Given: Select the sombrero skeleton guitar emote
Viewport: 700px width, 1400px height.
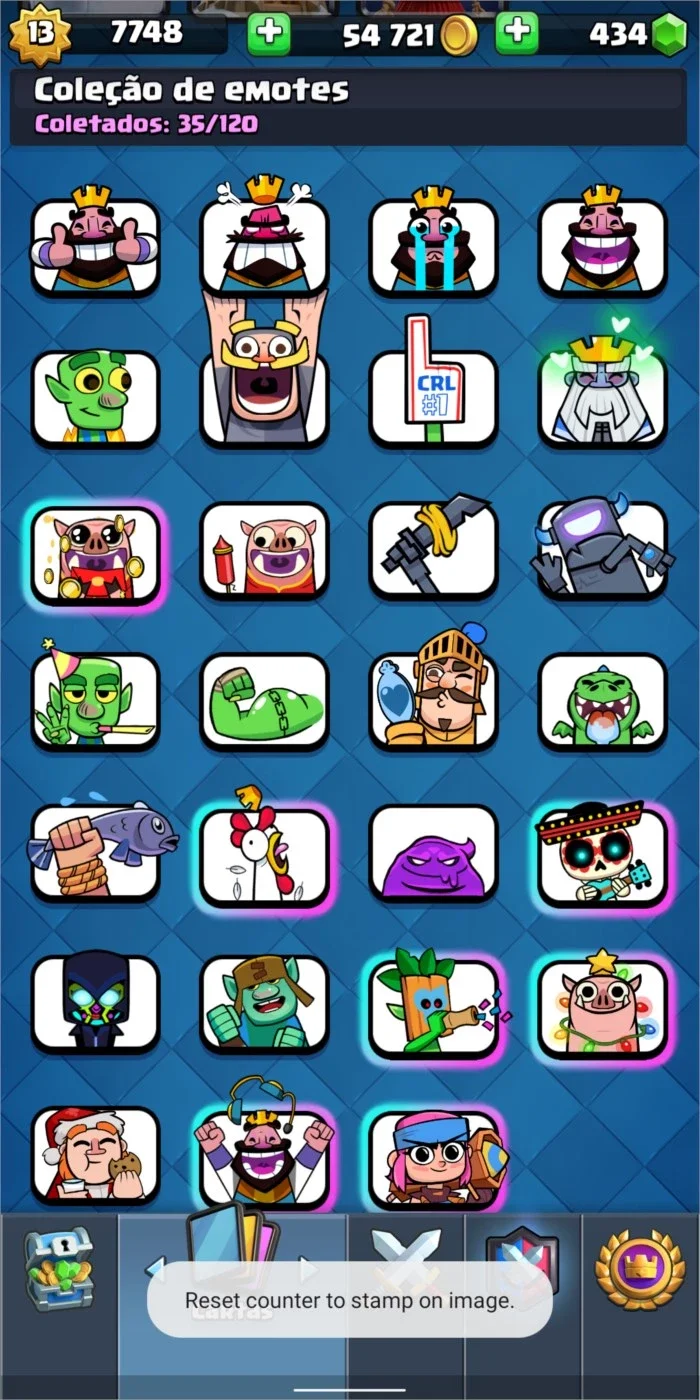Looking at the screenshot, I should [602, 852].
